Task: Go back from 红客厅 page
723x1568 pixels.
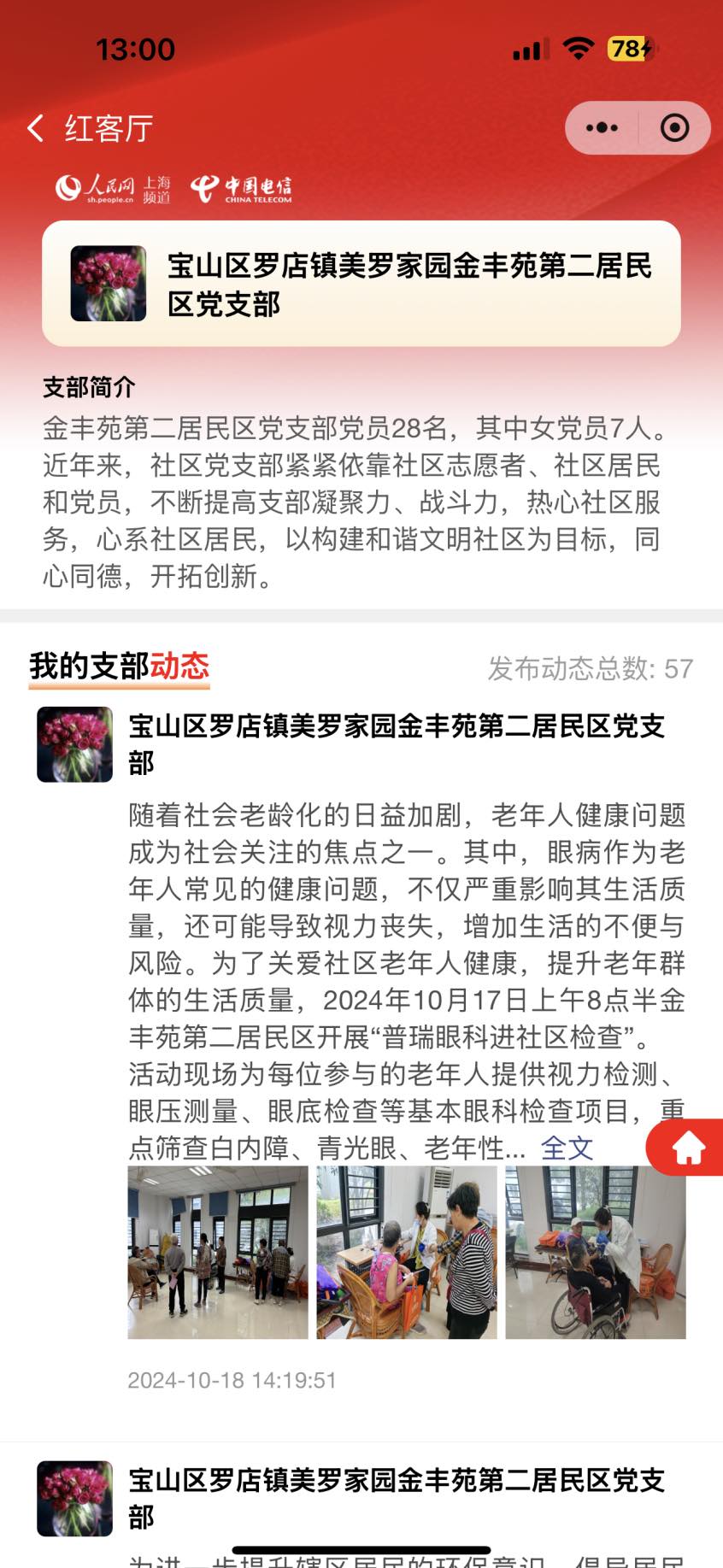Action: click(x=36, y=128)
